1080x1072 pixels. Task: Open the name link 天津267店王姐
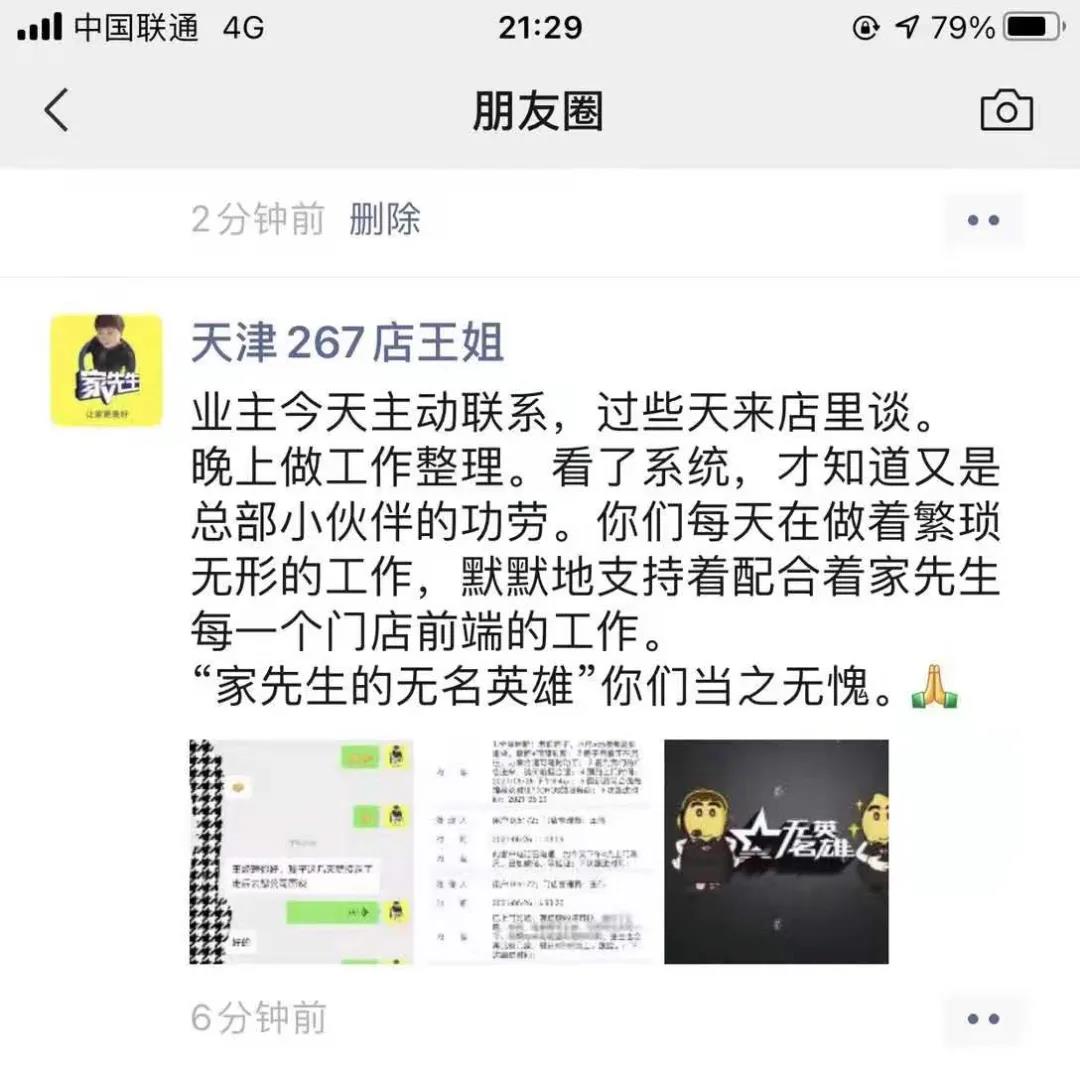[347, 344]
